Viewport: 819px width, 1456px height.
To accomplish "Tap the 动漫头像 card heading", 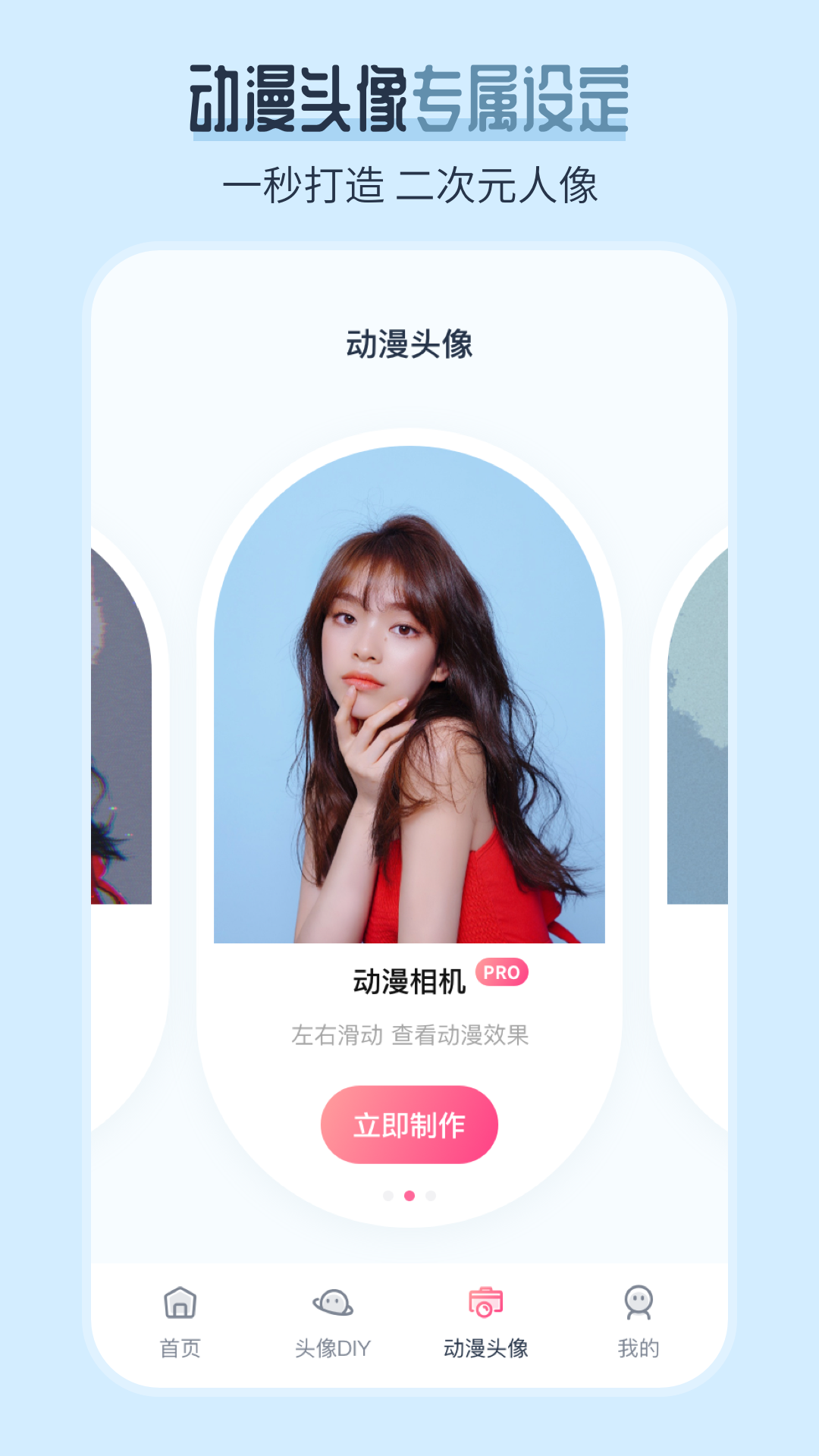I will coord(409,345).
